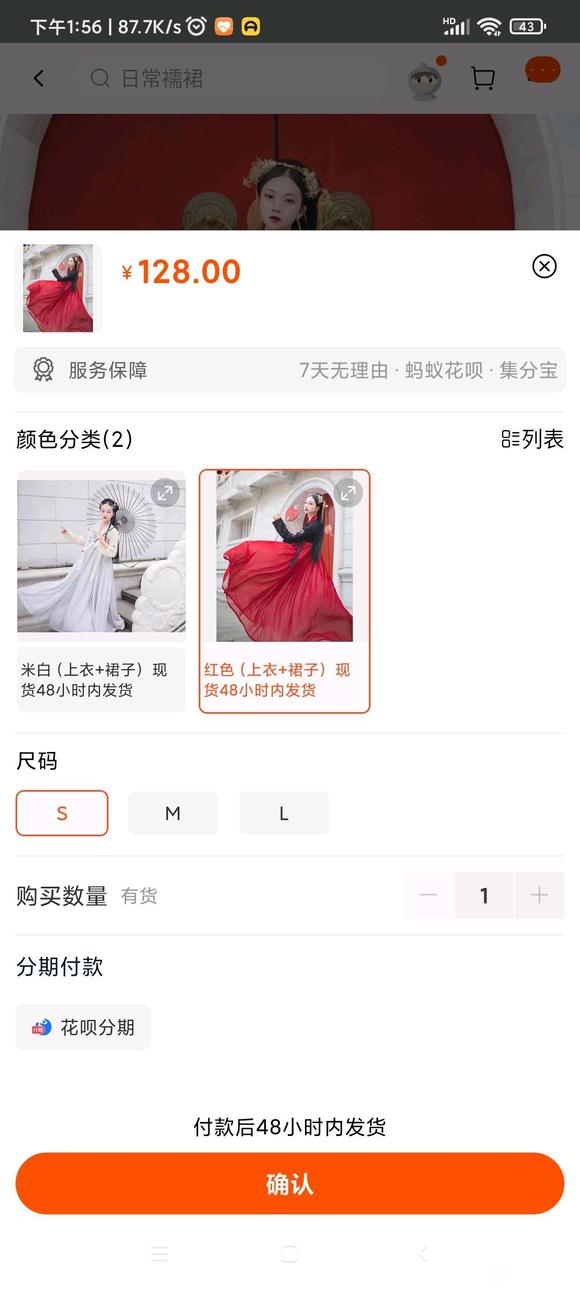580x1289 pixels.
Task: Select 花呗分期 installment payment
Action: click(83, 1027)
